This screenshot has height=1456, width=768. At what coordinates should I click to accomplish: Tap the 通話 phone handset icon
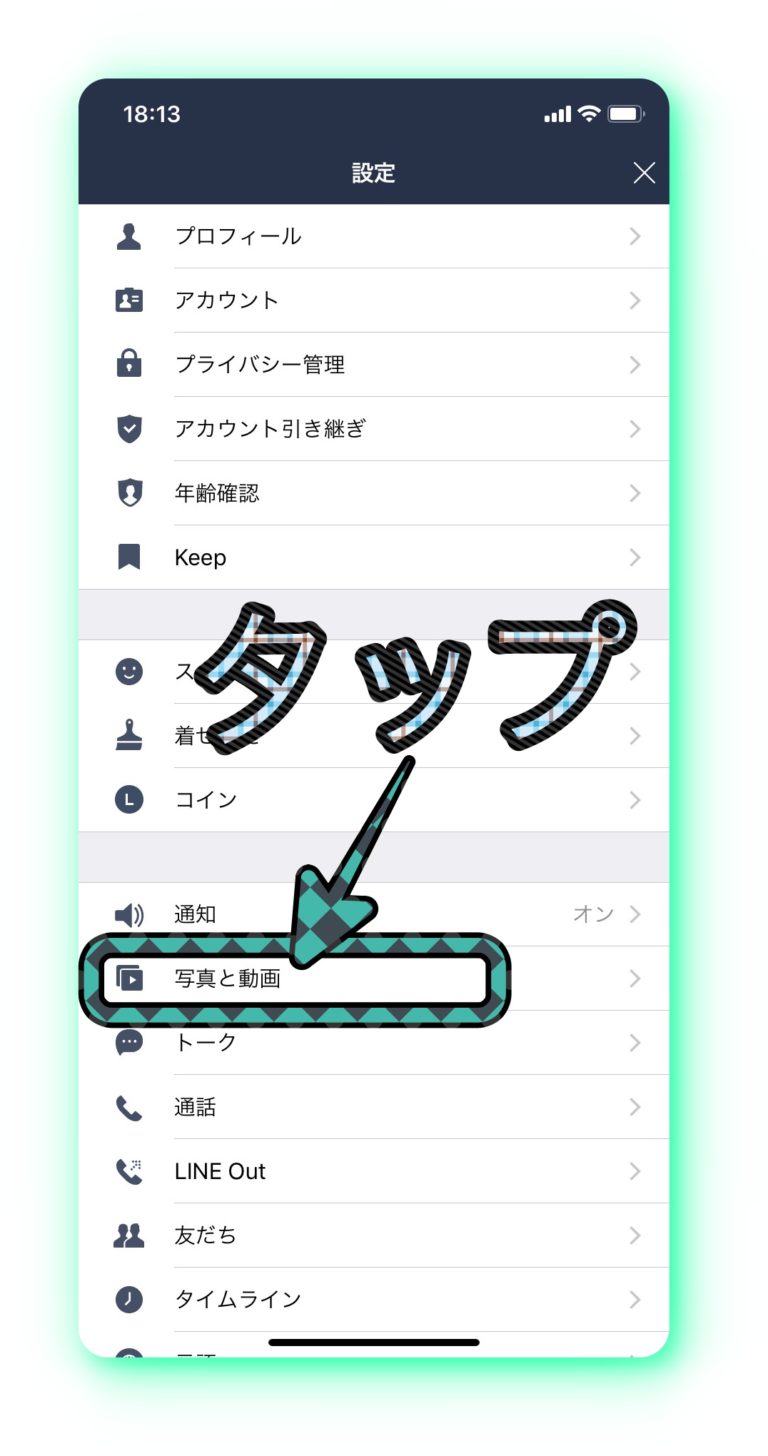[129, 1107]
